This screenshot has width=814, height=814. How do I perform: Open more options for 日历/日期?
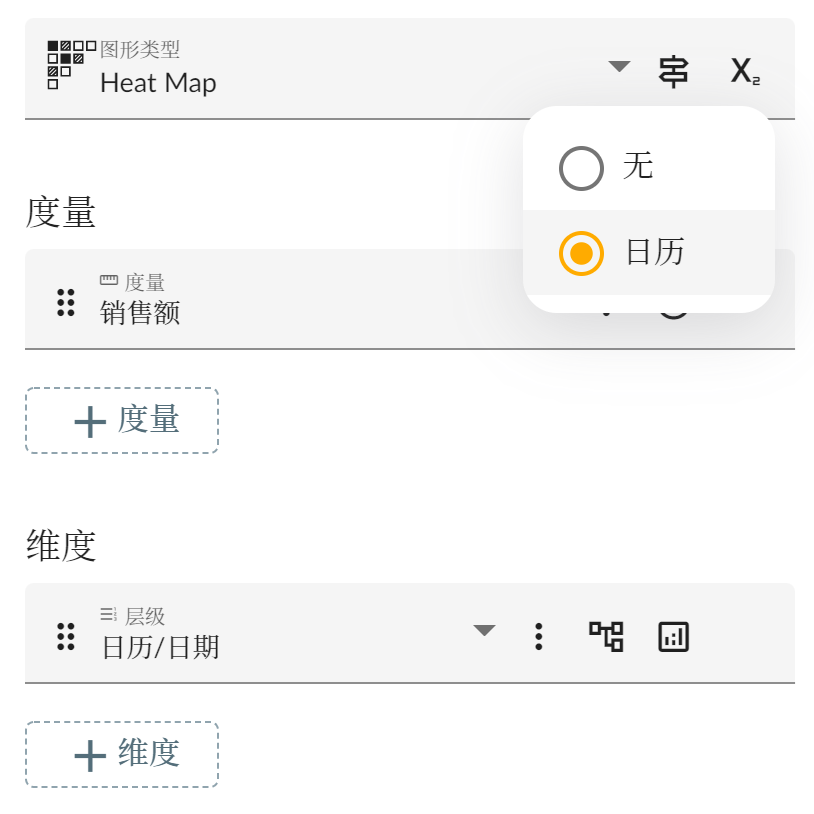(x=539, y=636)
